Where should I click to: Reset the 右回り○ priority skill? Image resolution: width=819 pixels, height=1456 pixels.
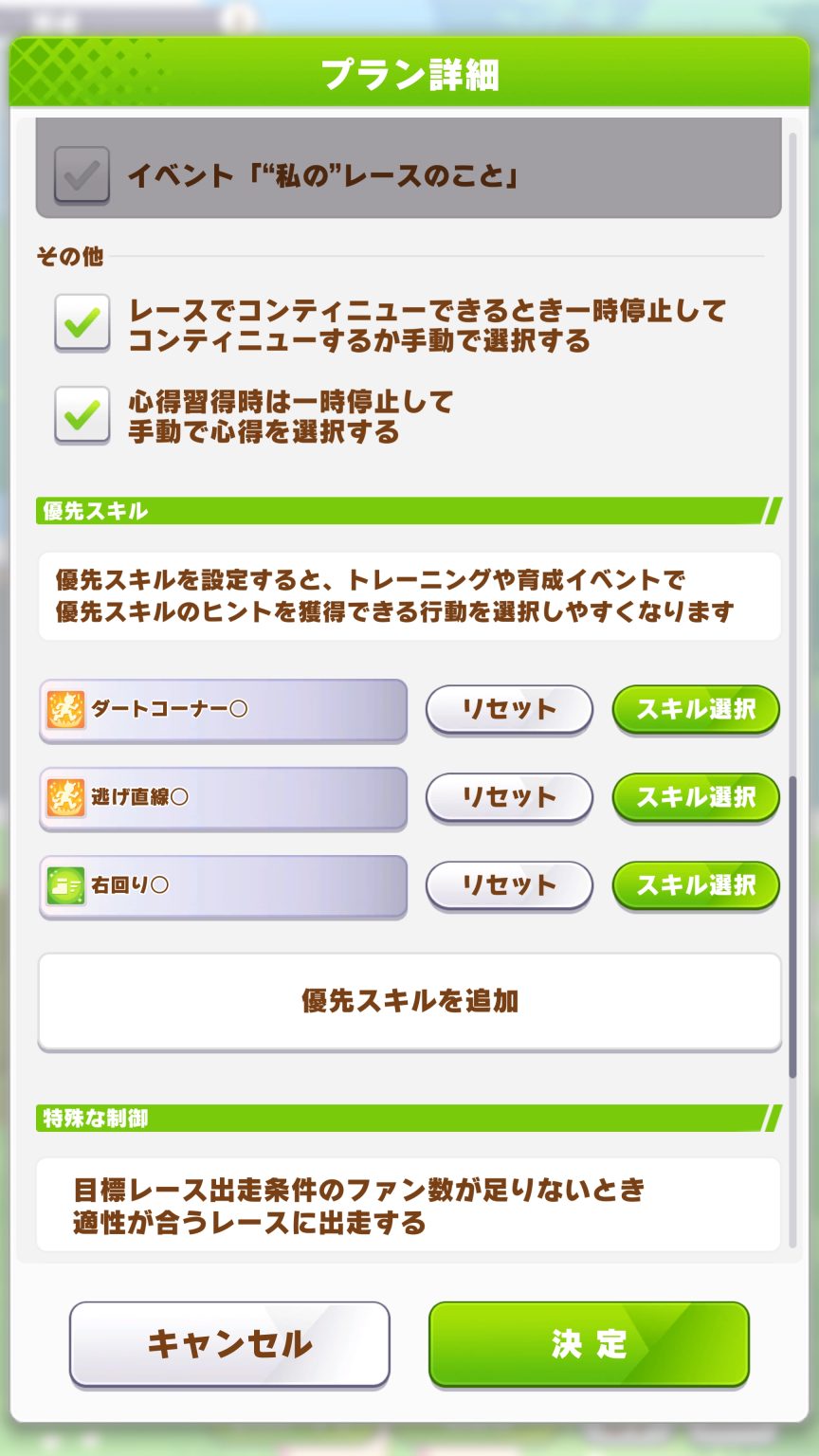click(509, 885)
